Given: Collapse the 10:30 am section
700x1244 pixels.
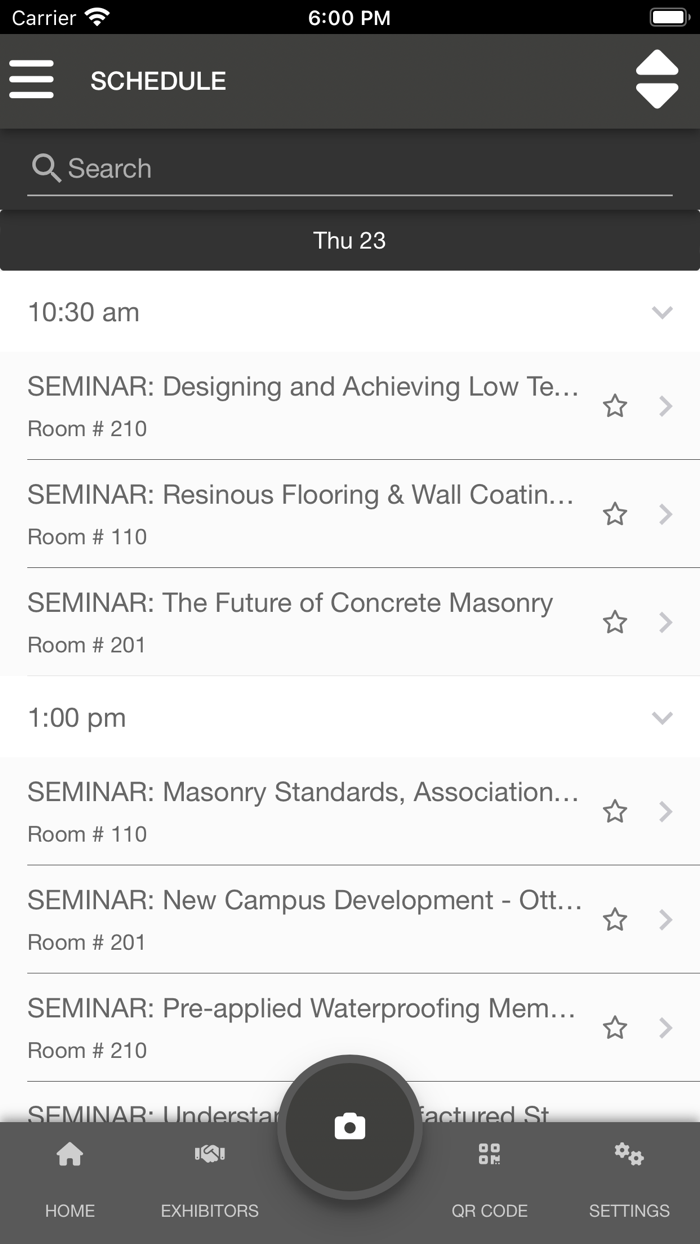Looking at the screenshot, I should point(661,312).
